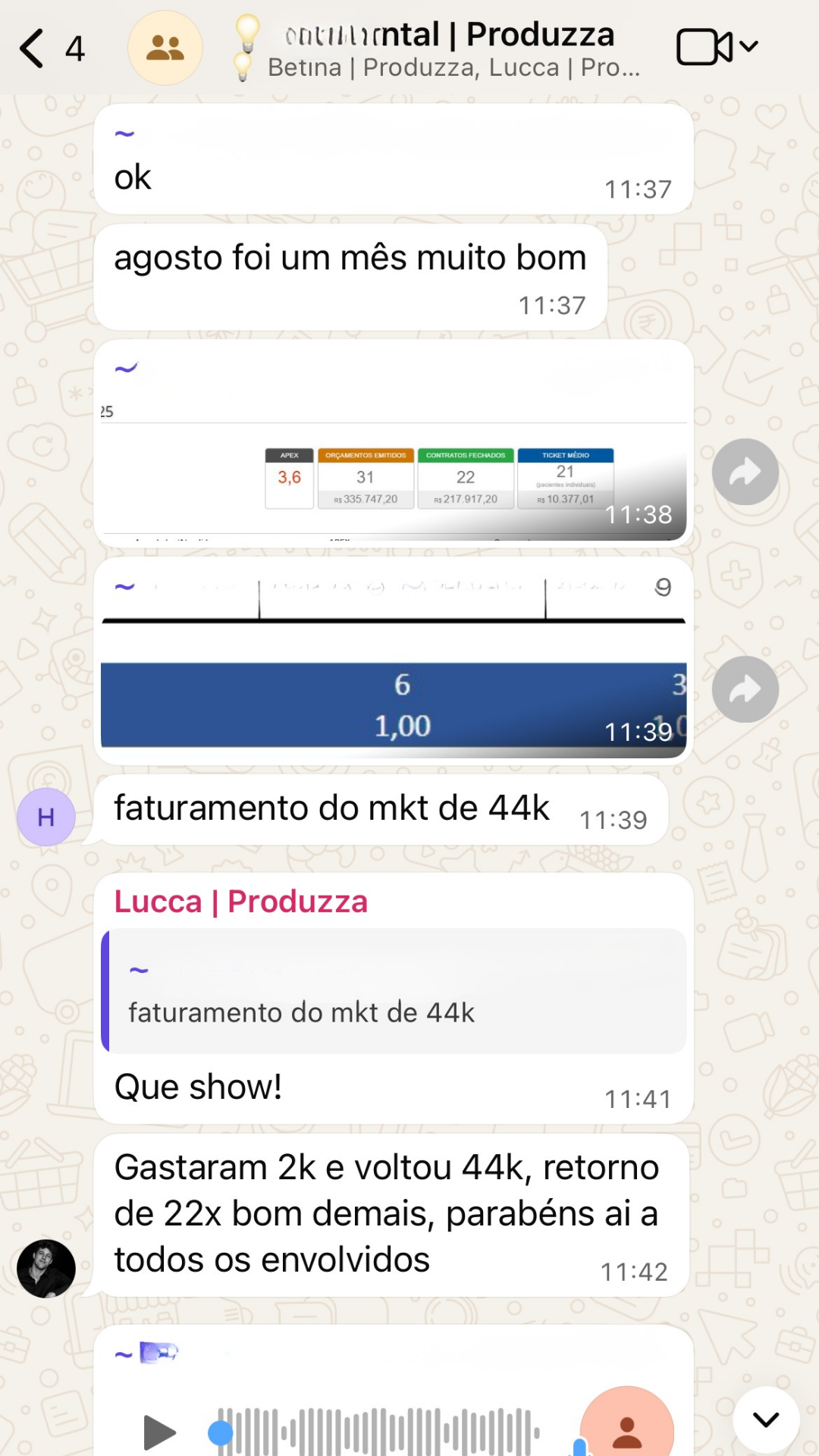This screenshot has height=1456, width=819.
Task: Open the group profile picture
Action: [165, 49]
